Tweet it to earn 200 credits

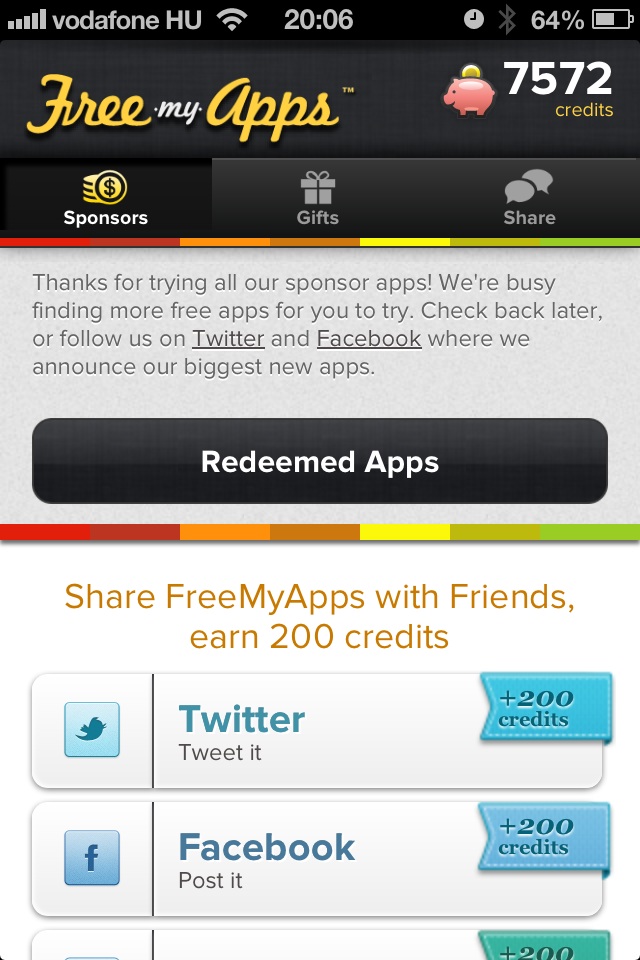(x=317, y=731)
